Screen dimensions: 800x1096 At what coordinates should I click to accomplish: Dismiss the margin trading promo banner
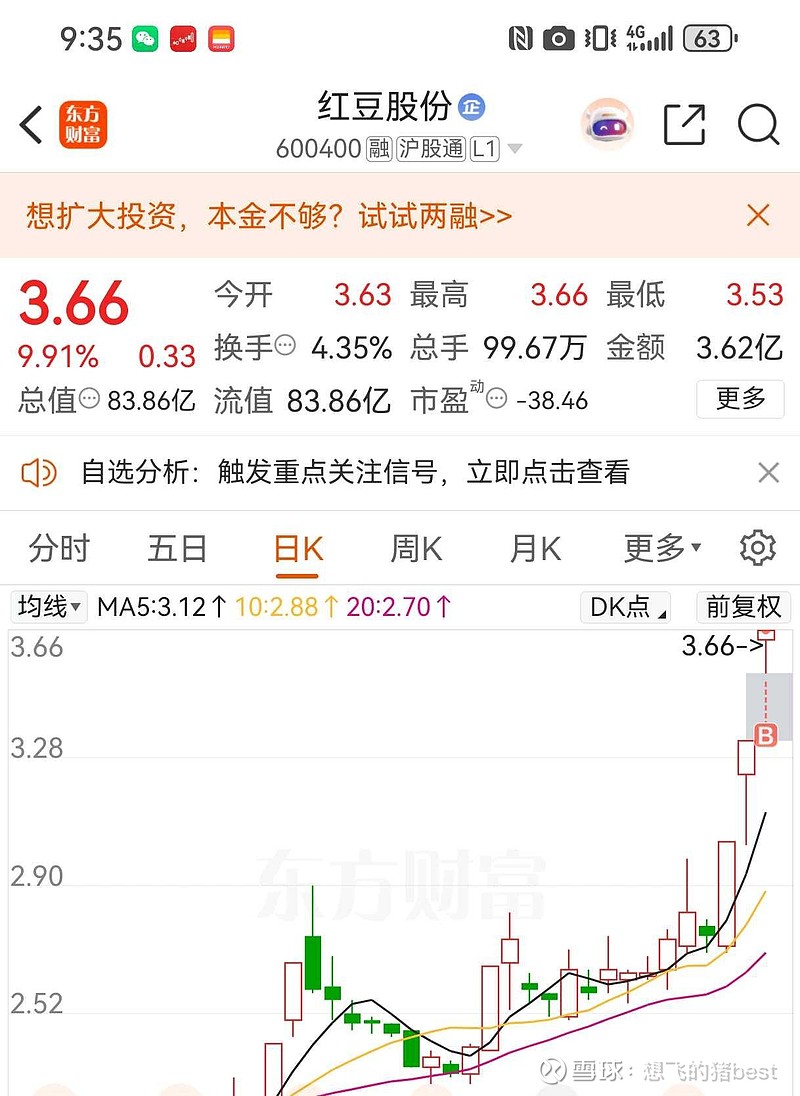(758, 215)
